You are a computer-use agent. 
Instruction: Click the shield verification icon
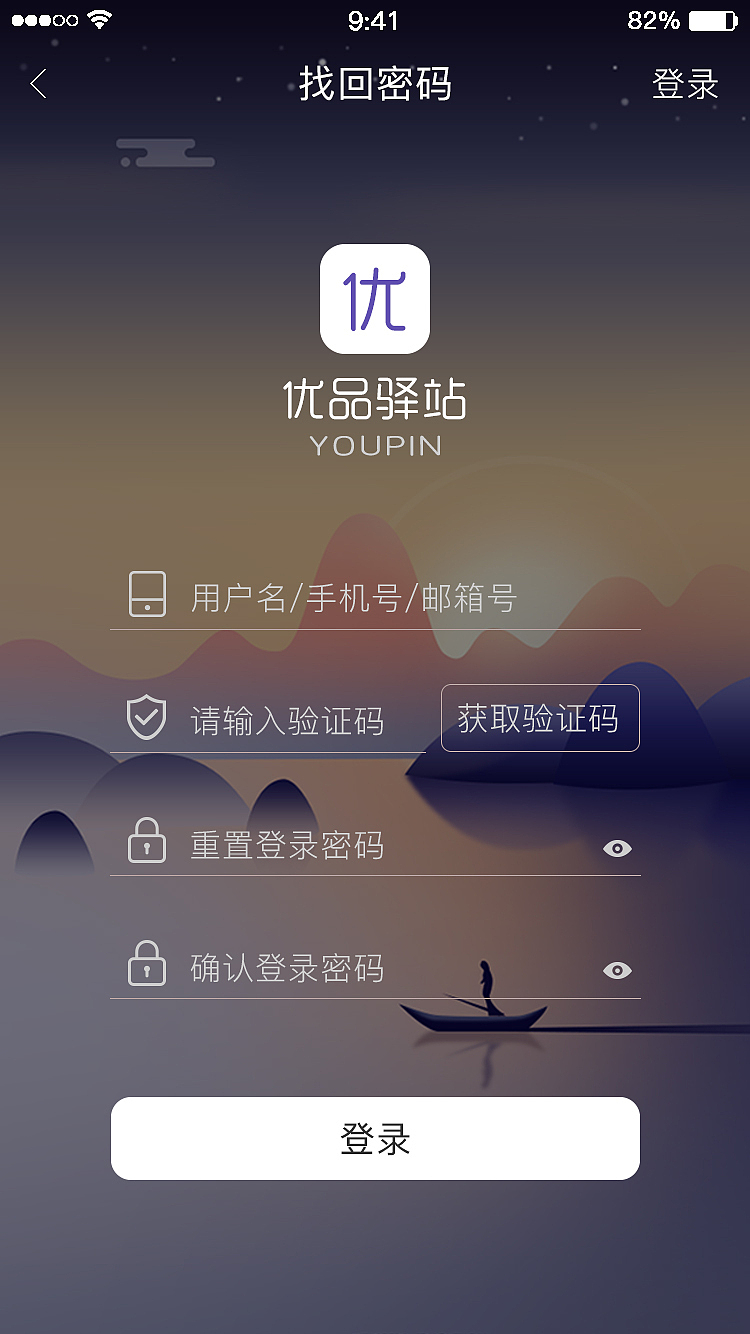(145, 718)
